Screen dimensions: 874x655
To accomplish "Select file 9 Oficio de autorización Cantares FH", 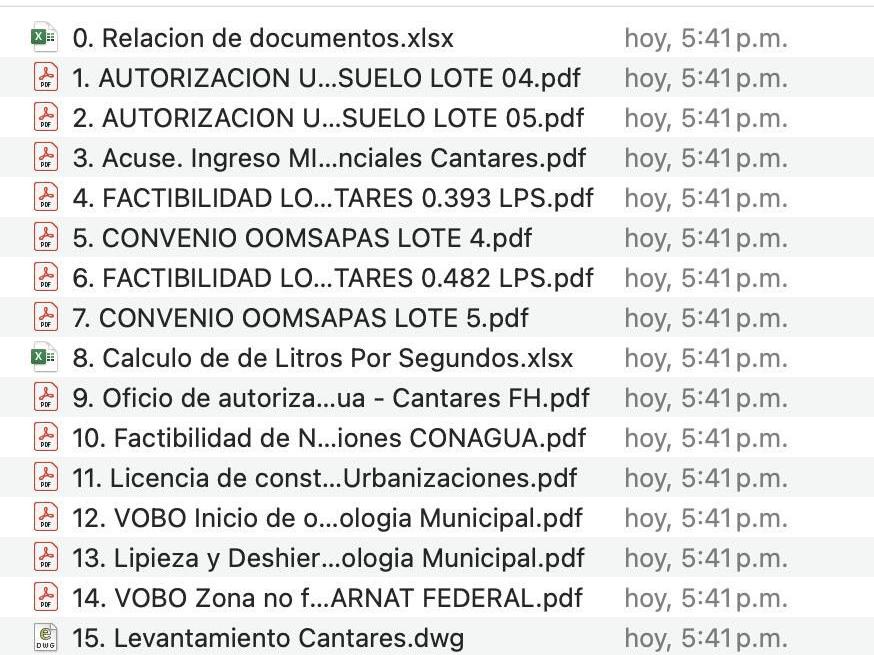I will click(331, 398).
